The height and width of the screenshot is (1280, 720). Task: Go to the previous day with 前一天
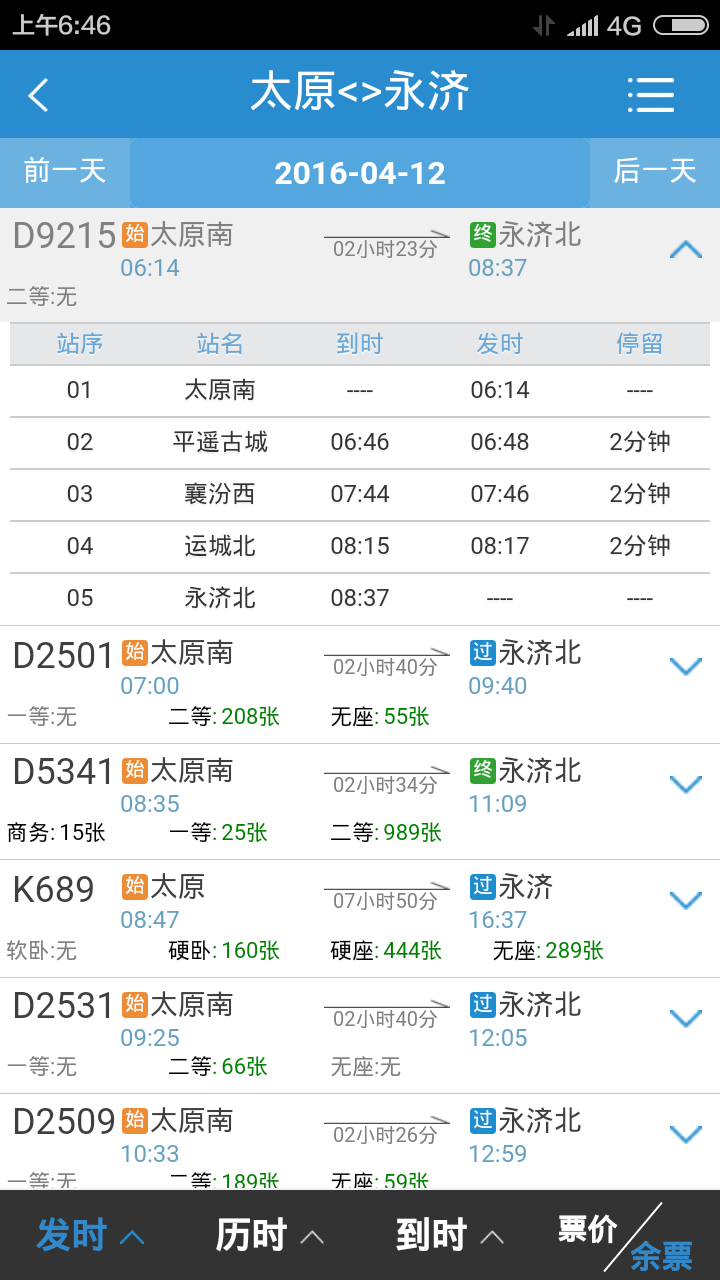(x=65, y=172)
